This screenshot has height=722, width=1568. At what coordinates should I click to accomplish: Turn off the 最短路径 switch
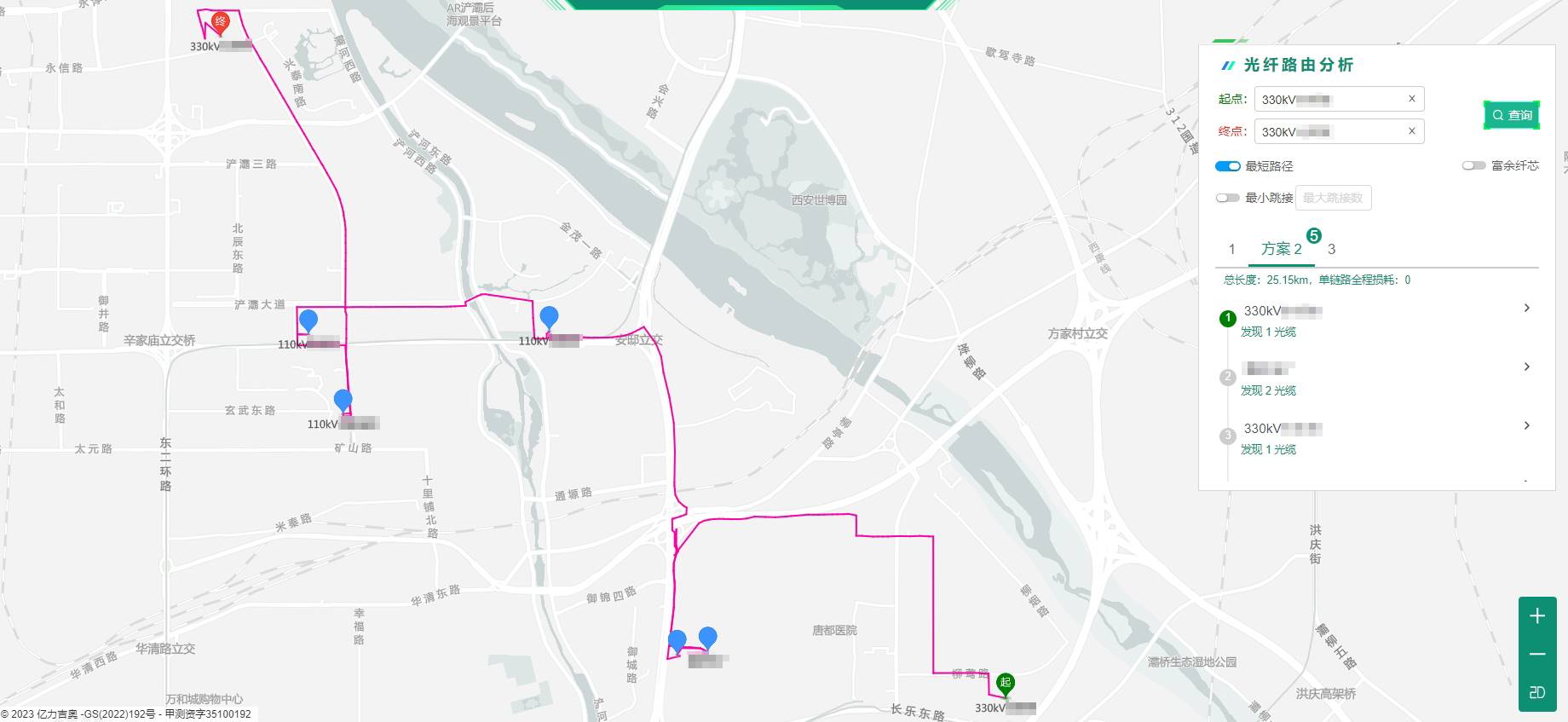pyautogui.click(x=1227, y=166)
